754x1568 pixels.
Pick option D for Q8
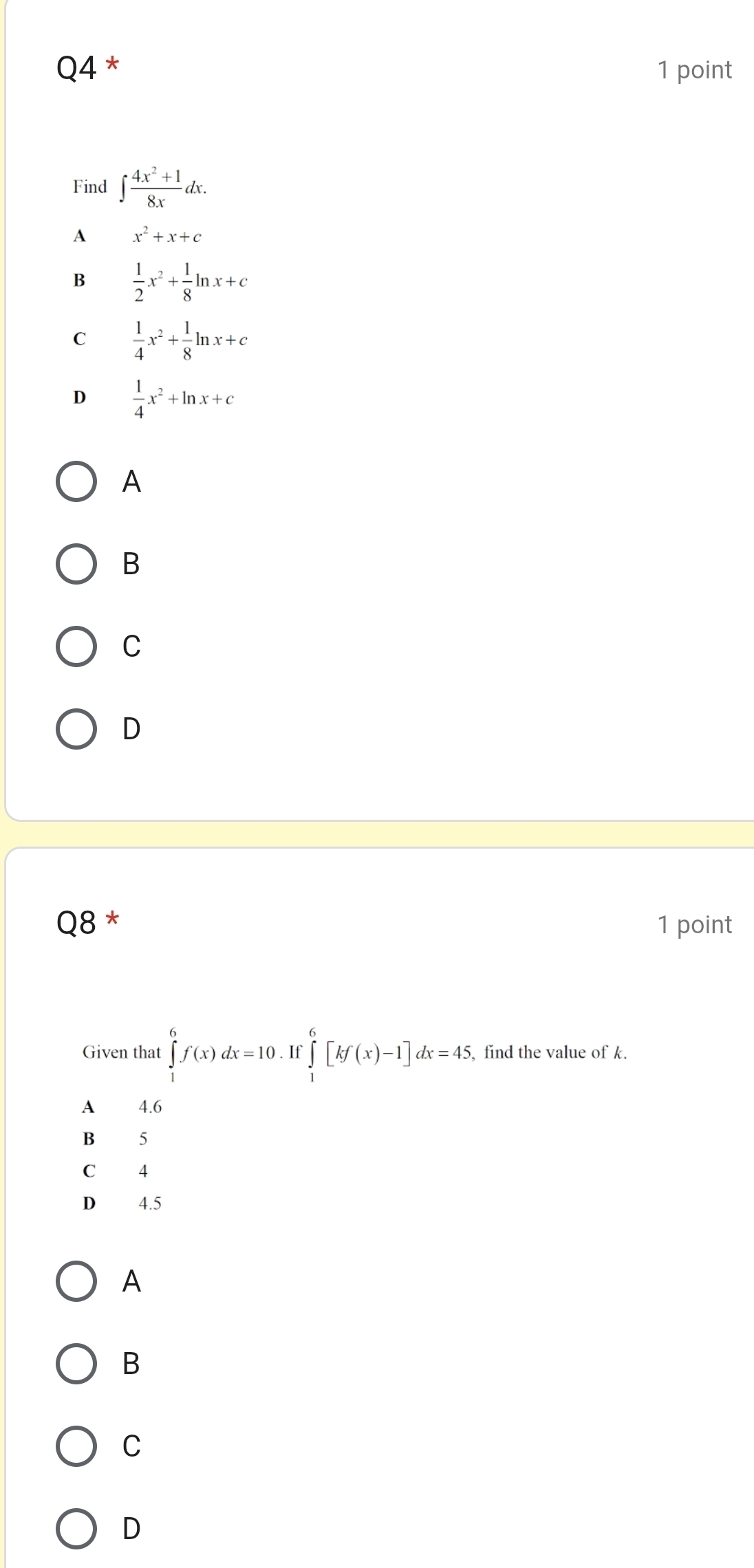click(x=76, y=1528)
